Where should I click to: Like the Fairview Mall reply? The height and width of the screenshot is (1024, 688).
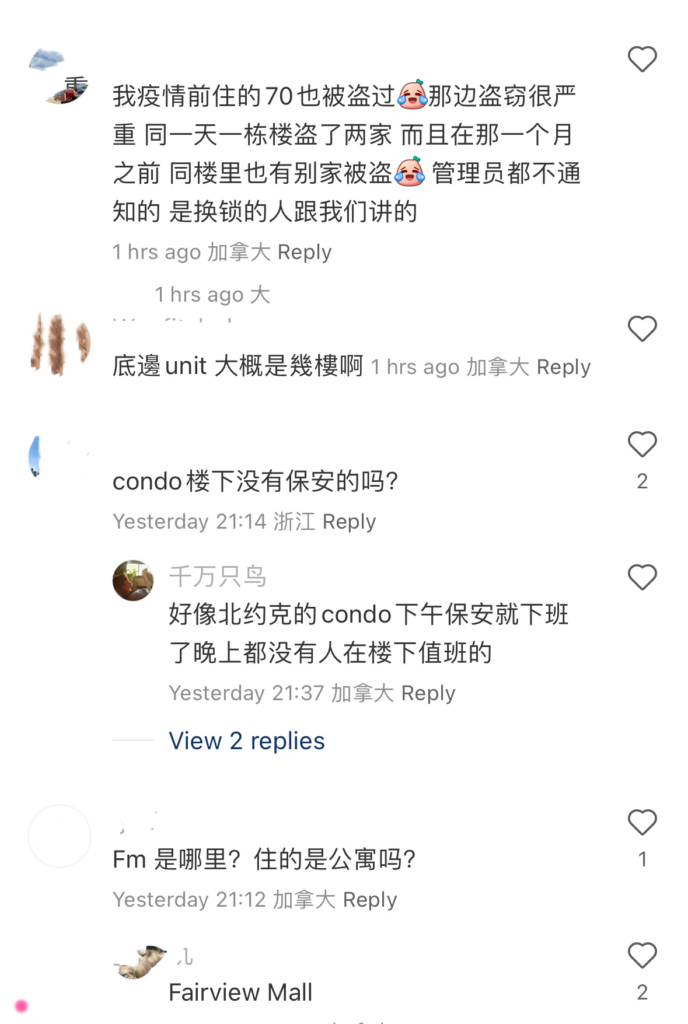[642, 955]
